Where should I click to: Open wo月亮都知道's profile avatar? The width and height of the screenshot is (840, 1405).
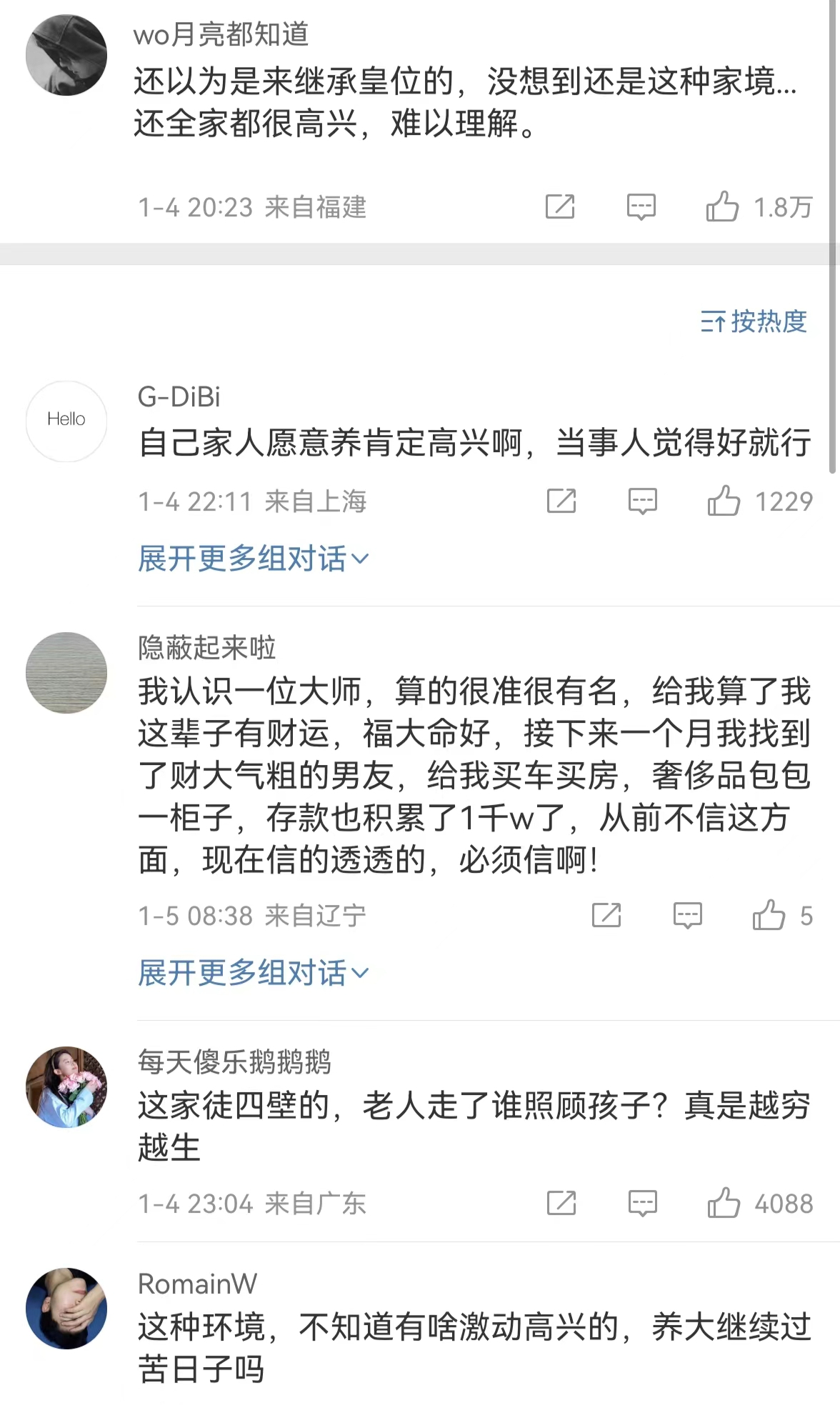[66, 55]
